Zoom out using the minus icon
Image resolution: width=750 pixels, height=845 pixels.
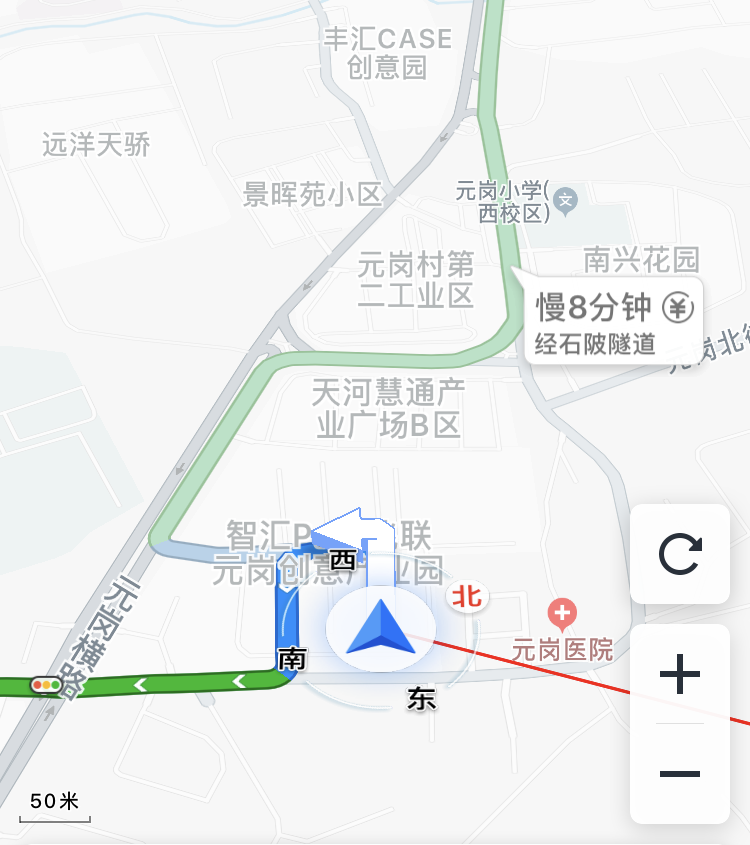681,774
